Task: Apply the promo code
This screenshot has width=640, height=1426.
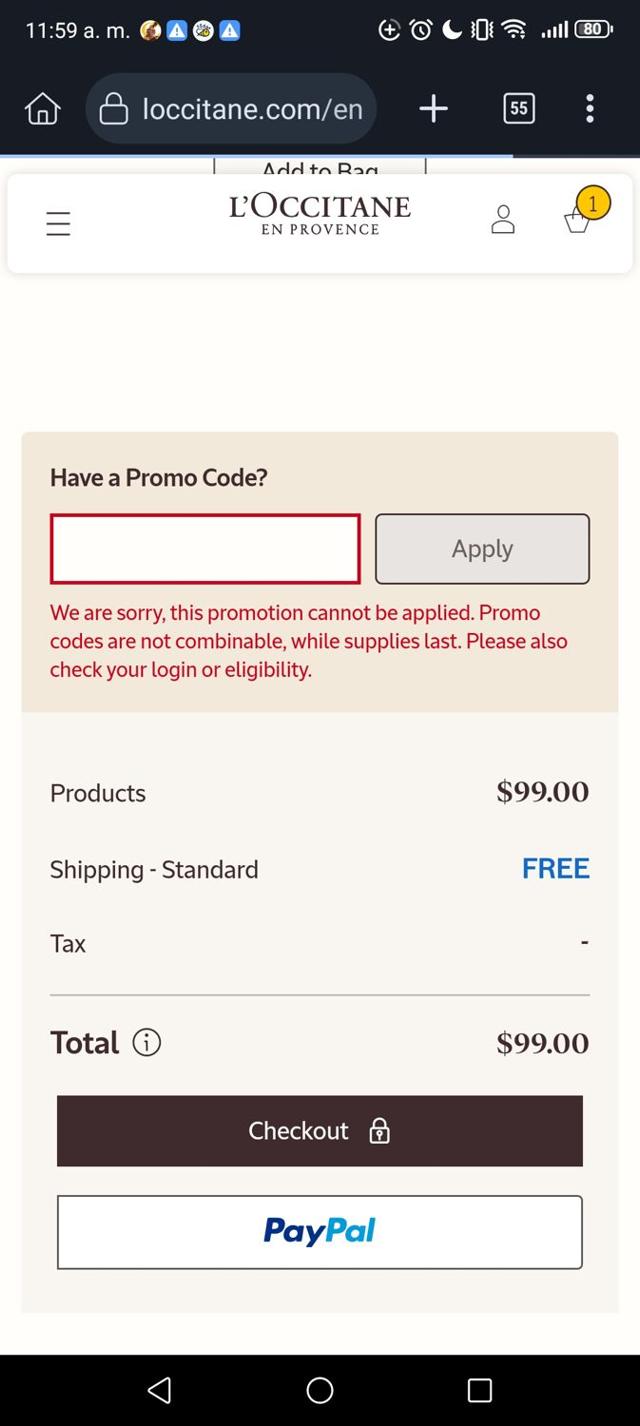Action: click(x=482, y=549)
